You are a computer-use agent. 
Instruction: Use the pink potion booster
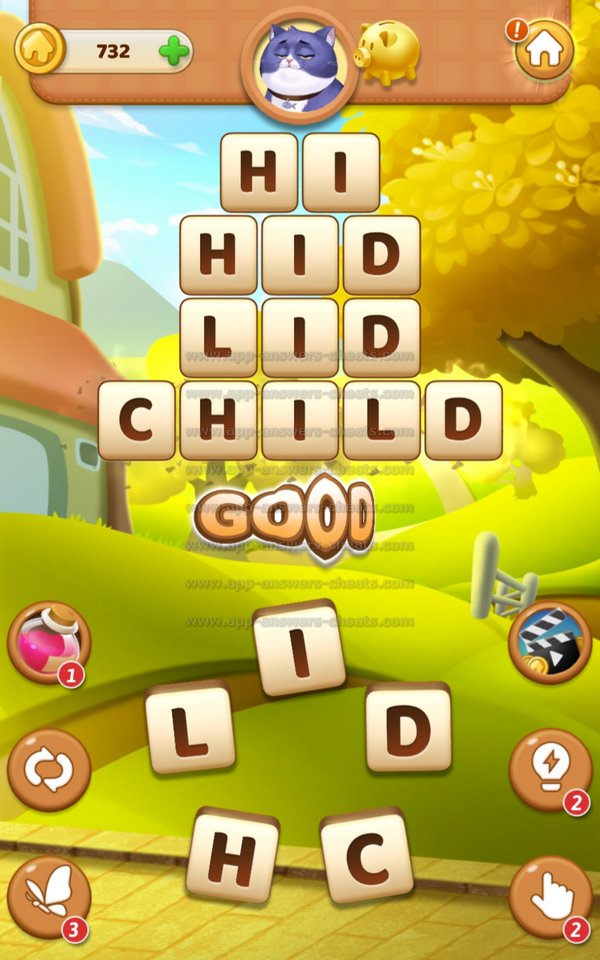(48, 642)
